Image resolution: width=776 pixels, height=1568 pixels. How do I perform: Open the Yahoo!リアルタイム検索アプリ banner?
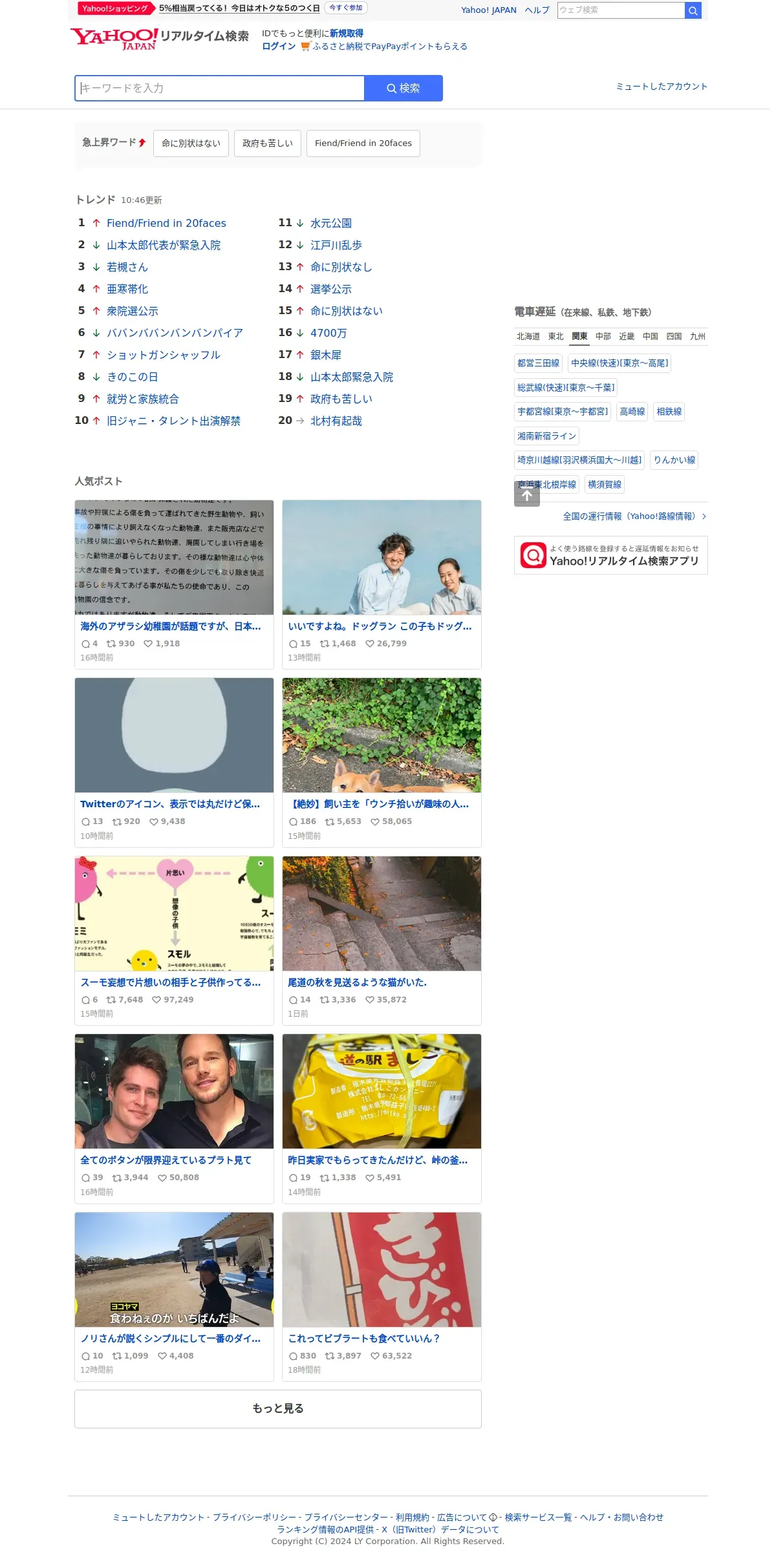coord(611,555)
